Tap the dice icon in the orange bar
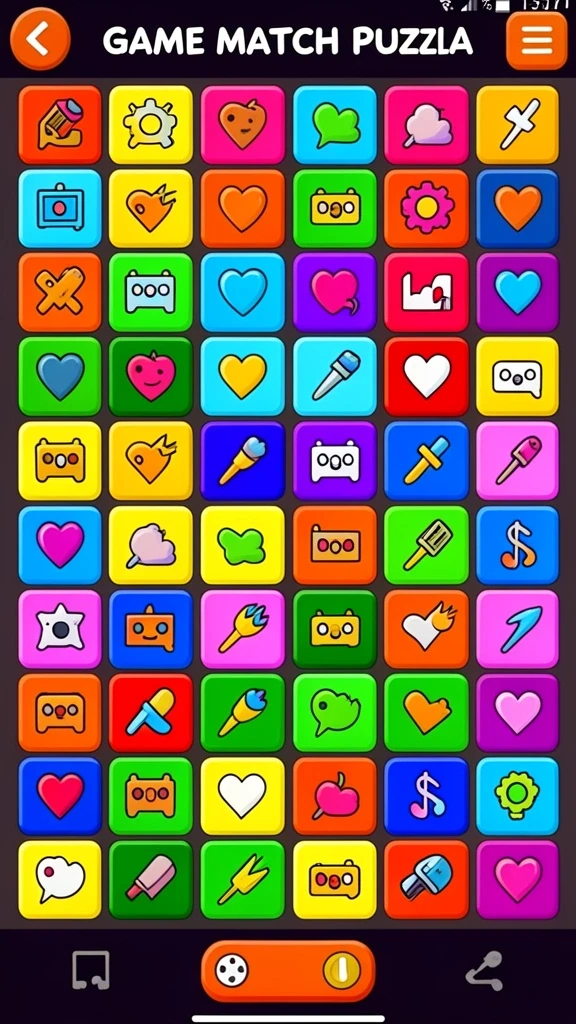Viewport: 576px width, 1024px height. (x=232, y=970)
